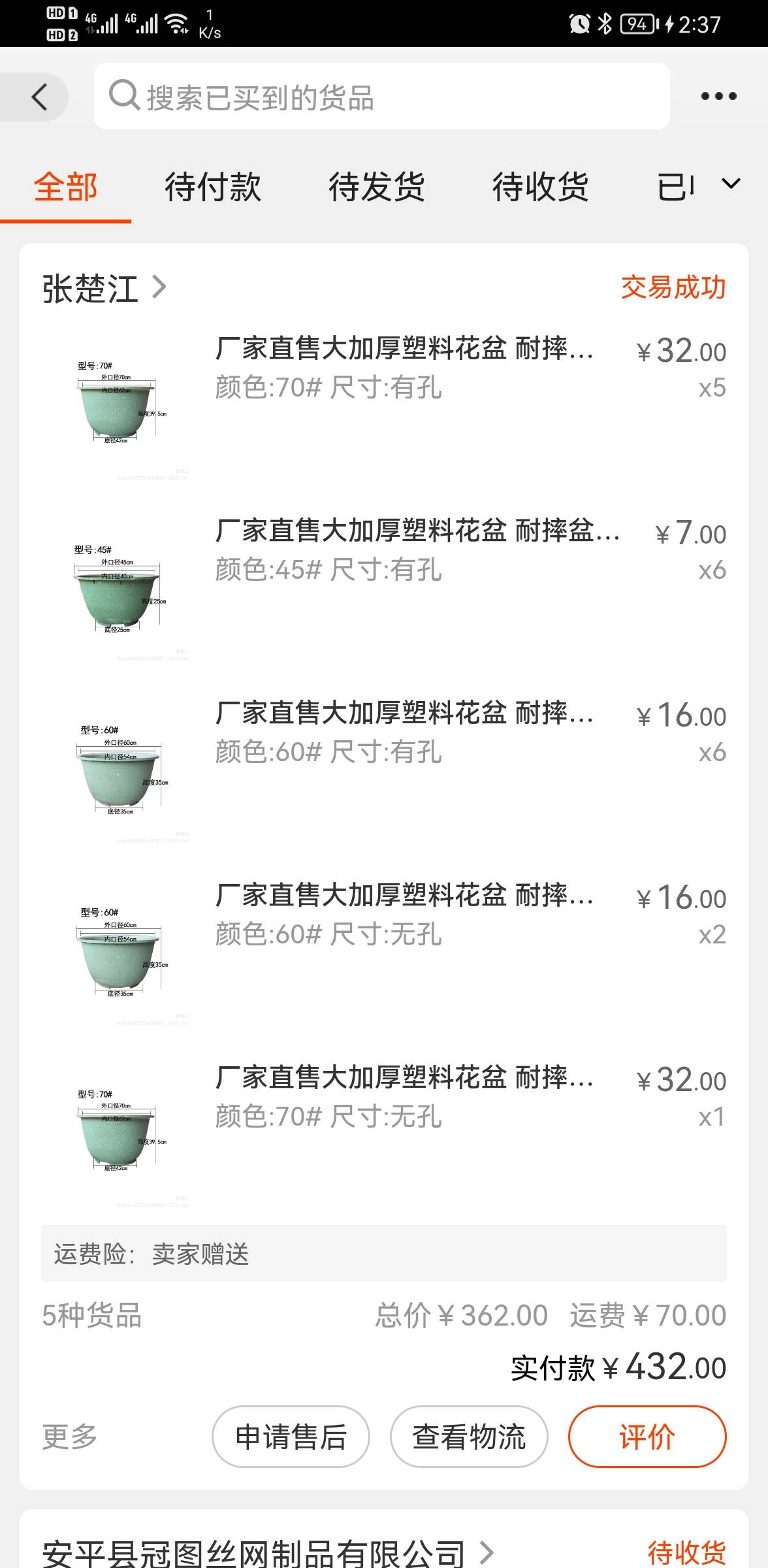The height and width of the screenshot is (1568, 768).
Task: Switch to the 待发货 tab
Action: click(376, 187)
